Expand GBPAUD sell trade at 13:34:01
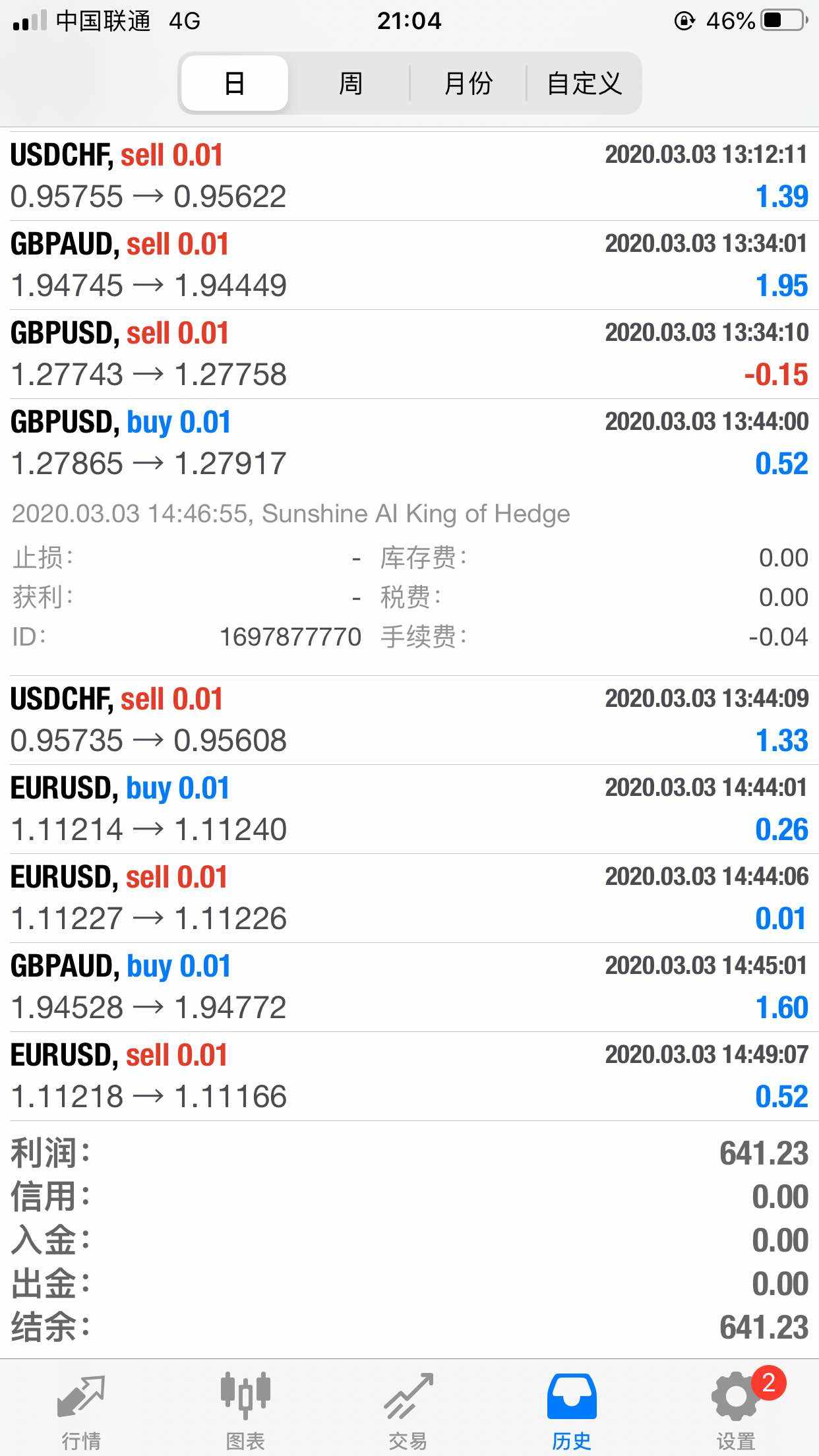This screenshot has height=1456, width=819. (409, 265)
